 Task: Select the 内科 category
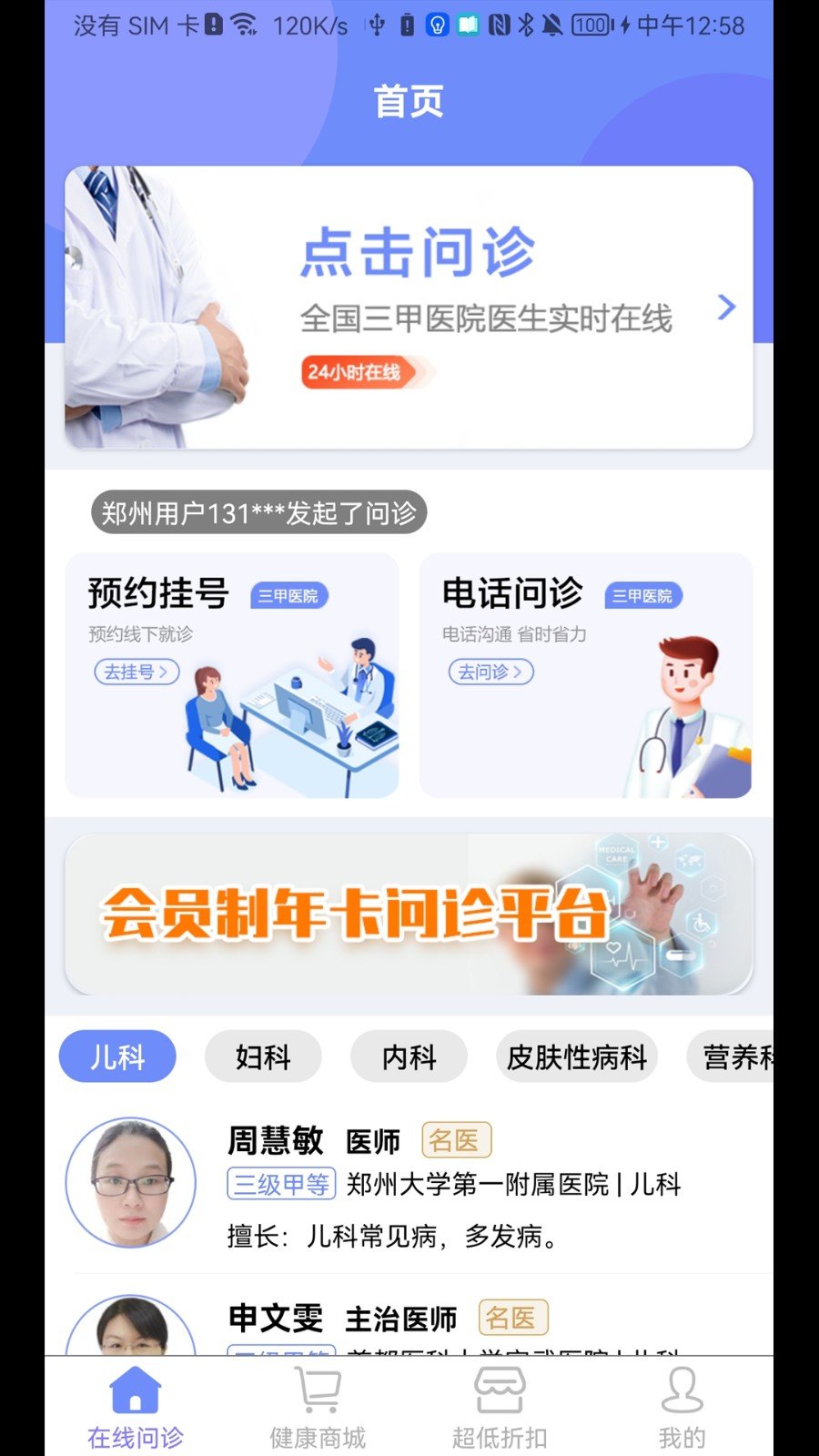pos(408,1057)
